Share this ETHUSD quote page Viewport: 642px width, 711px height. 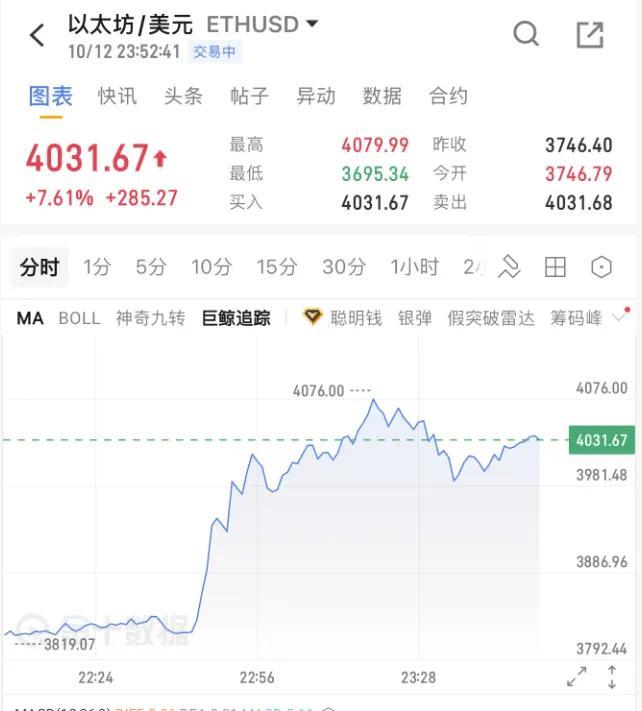[590, 35]
